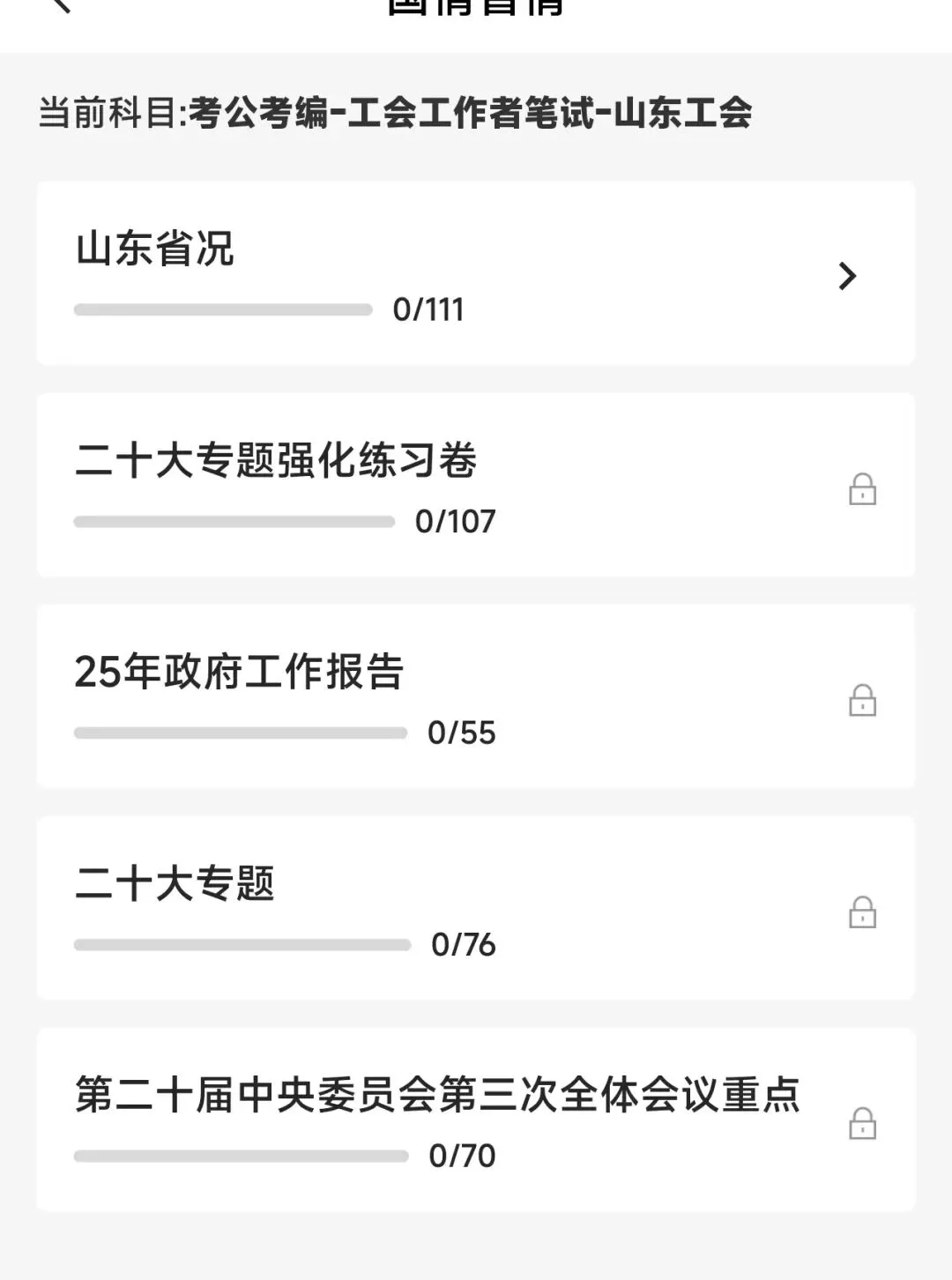Tap 第二十届中央委员会第三次全体会议重点 card
This screenshot has height=1280, width=952.
tap(474, 1120)
